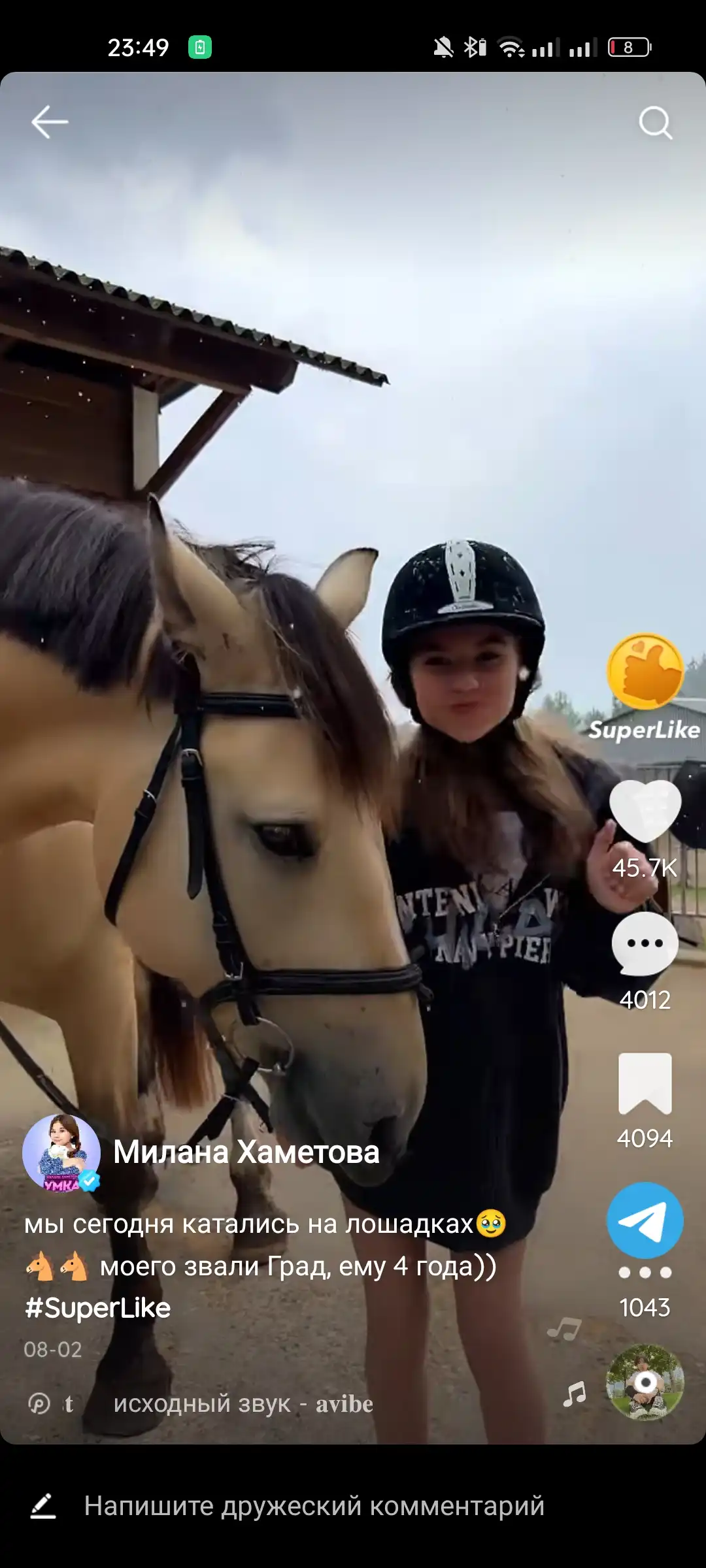
Task: Open the #SuperLike hashtag
Action: coord(98,1308)
